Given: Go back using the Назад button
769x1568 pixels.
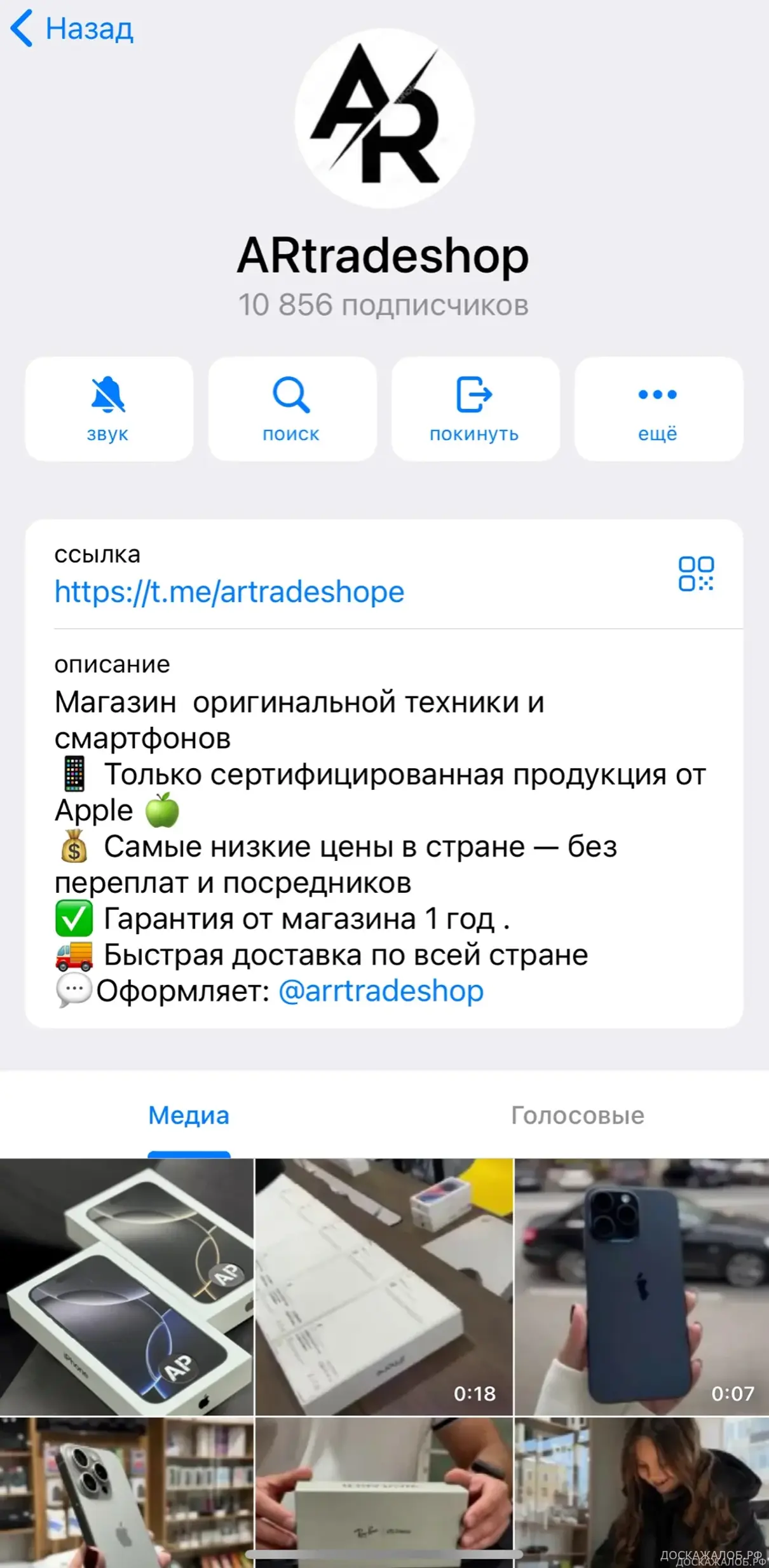Looking at the screenshot, I should tap(72, 29).
